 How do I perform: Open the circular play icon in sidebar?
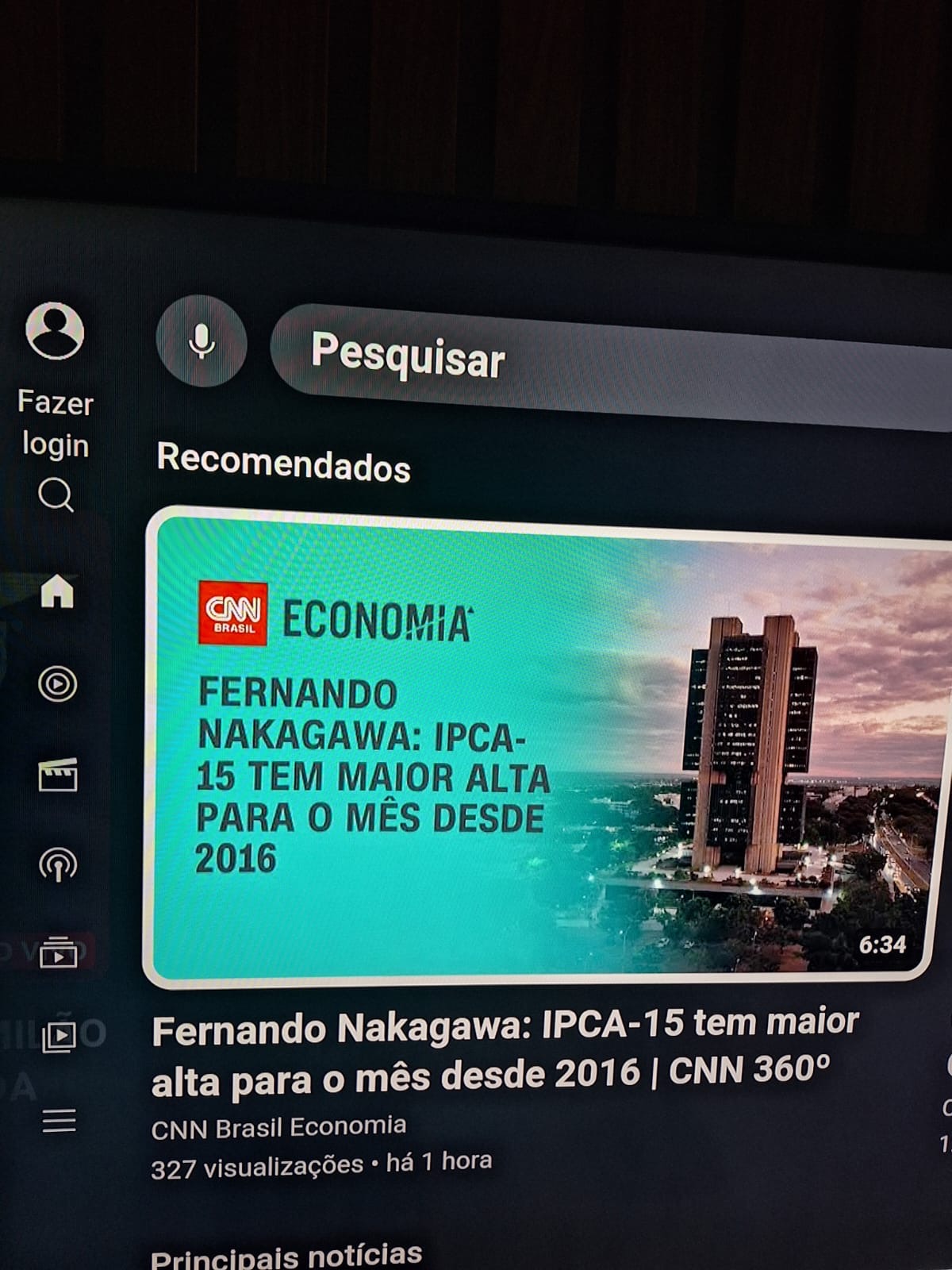coord(57,683)
